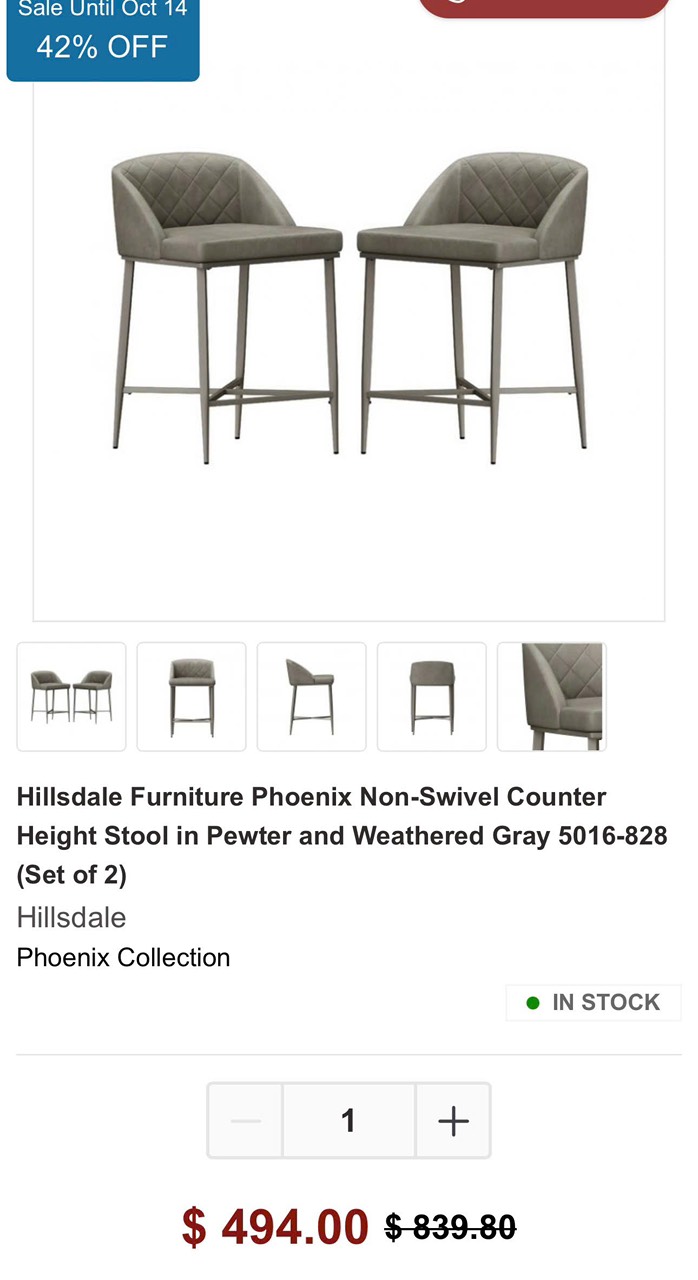Increase quantity with the plus button
Viewport: 698px width, 1280px height.
(x=453, y=1120)
